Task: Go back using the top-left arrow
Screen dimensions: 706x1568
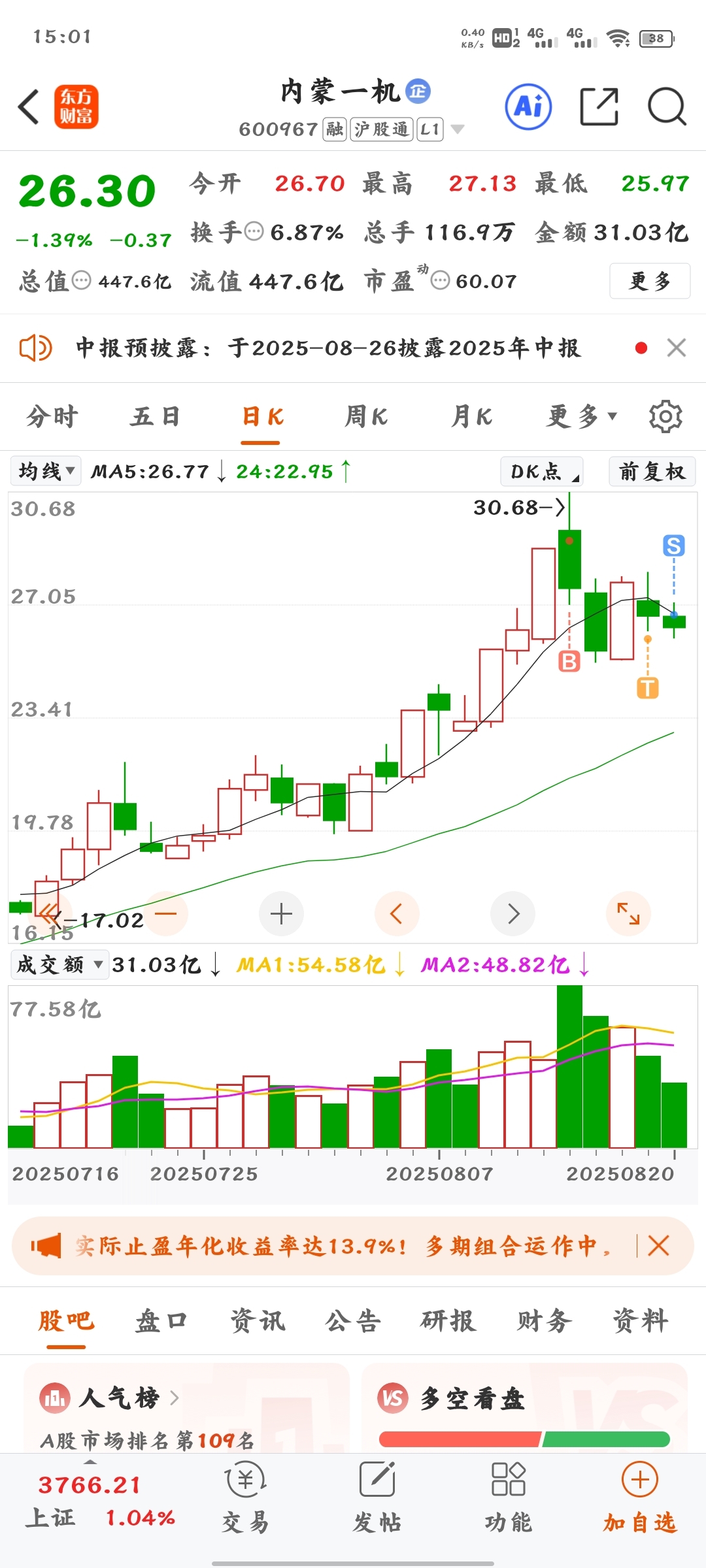Action: pos(29,106)
